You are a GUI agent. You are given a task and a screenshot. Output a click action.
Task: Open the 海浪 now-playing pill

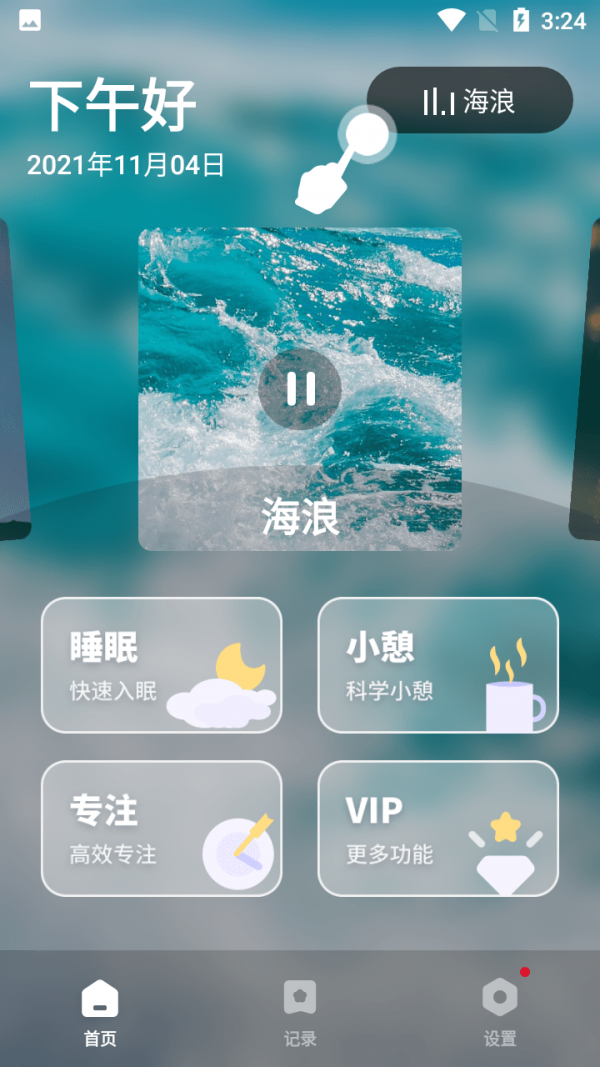(470, 100)
